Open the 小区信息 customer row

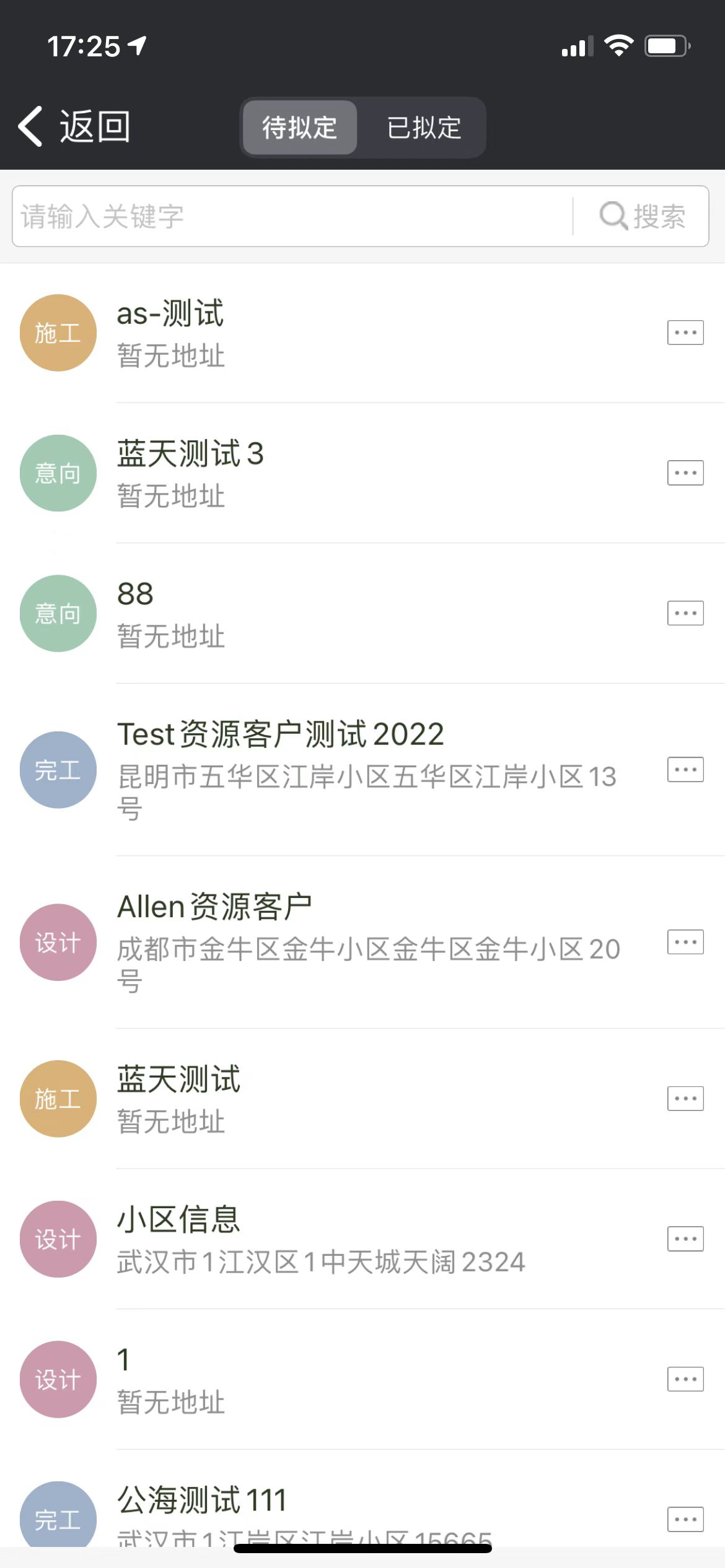tap(362, 1239)
